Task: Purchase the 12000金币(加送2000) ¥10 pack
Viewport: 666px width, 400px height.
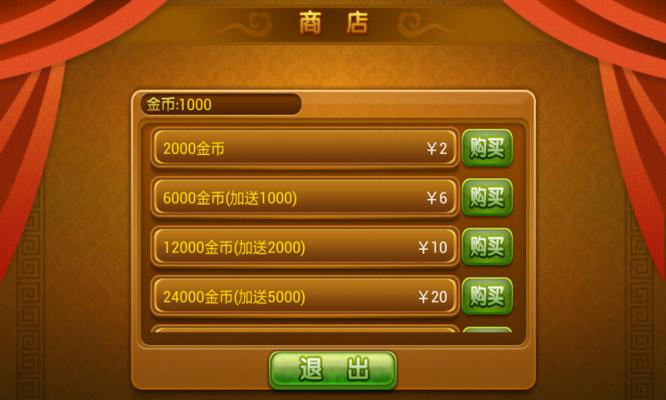Action: click(x=487, y=247)
